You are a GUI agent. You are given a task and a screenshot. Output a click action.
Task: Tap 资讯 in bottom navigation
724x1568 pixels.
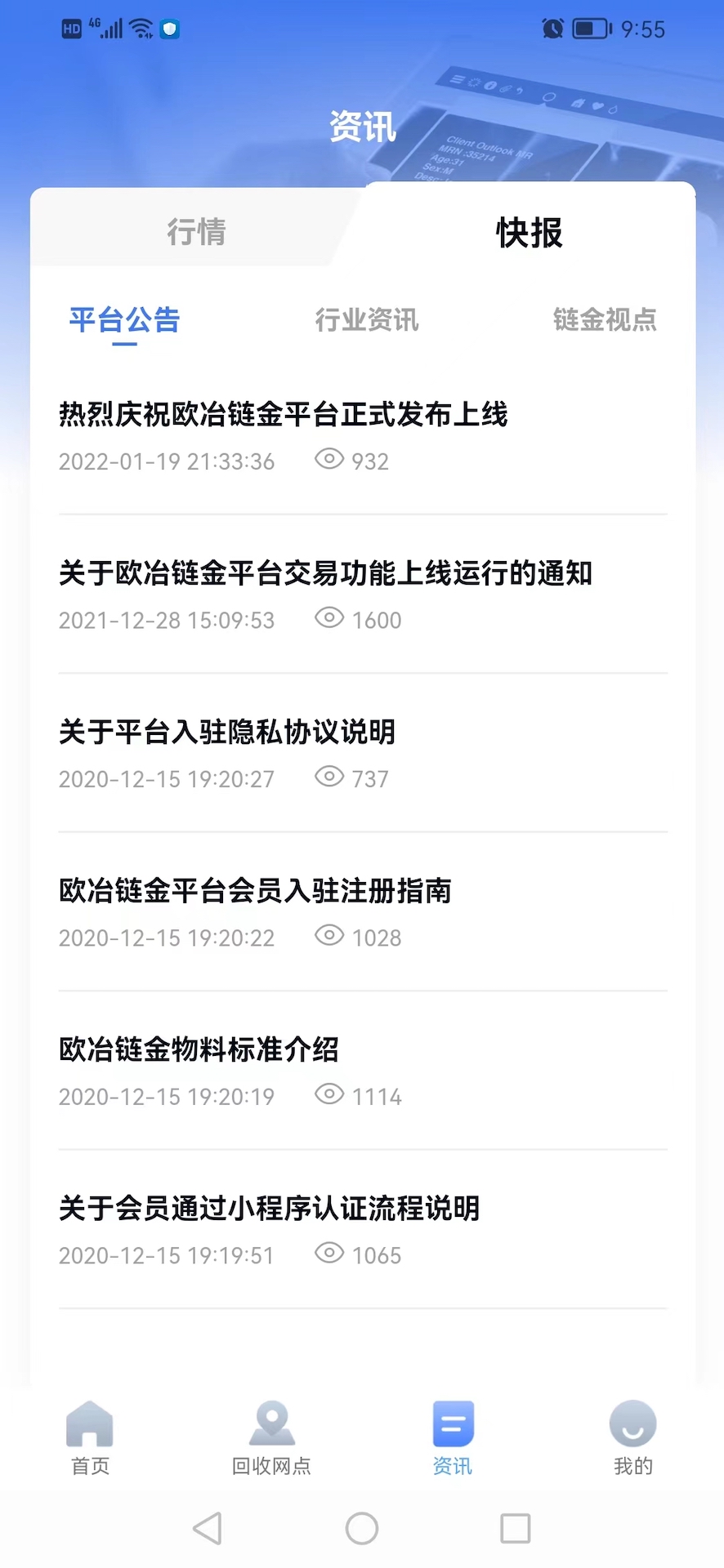coord(453,1437)
